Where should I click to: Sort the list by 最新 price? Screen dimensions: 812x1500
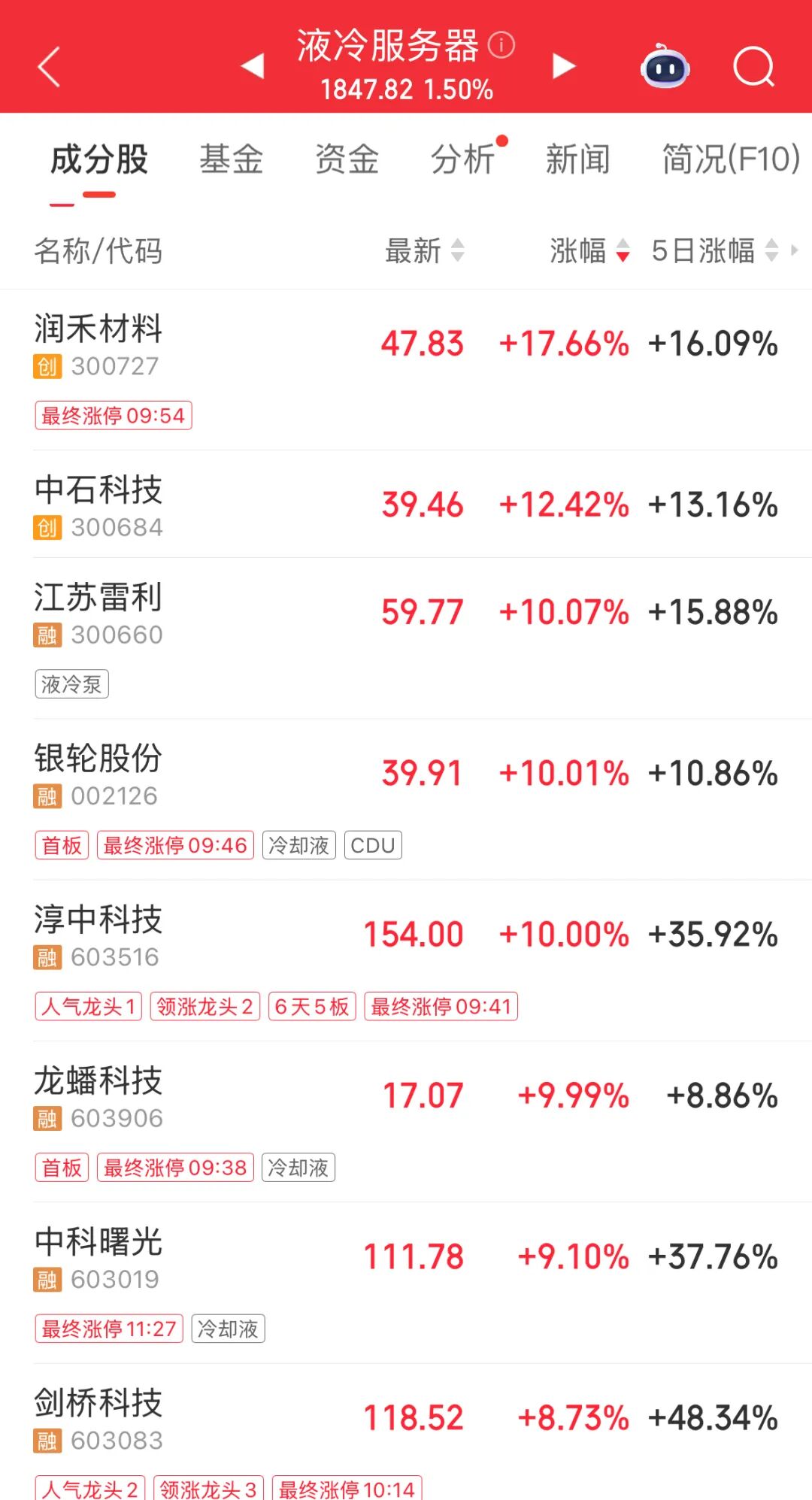(x=425, y=250)
